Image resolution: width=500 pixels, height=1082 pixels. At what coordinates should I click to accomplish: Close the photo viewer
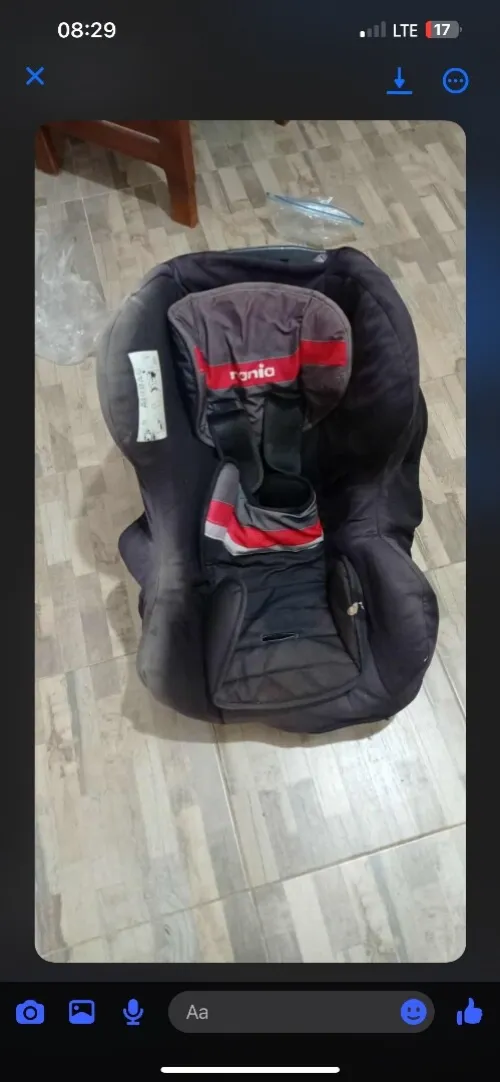pos(34,76)
